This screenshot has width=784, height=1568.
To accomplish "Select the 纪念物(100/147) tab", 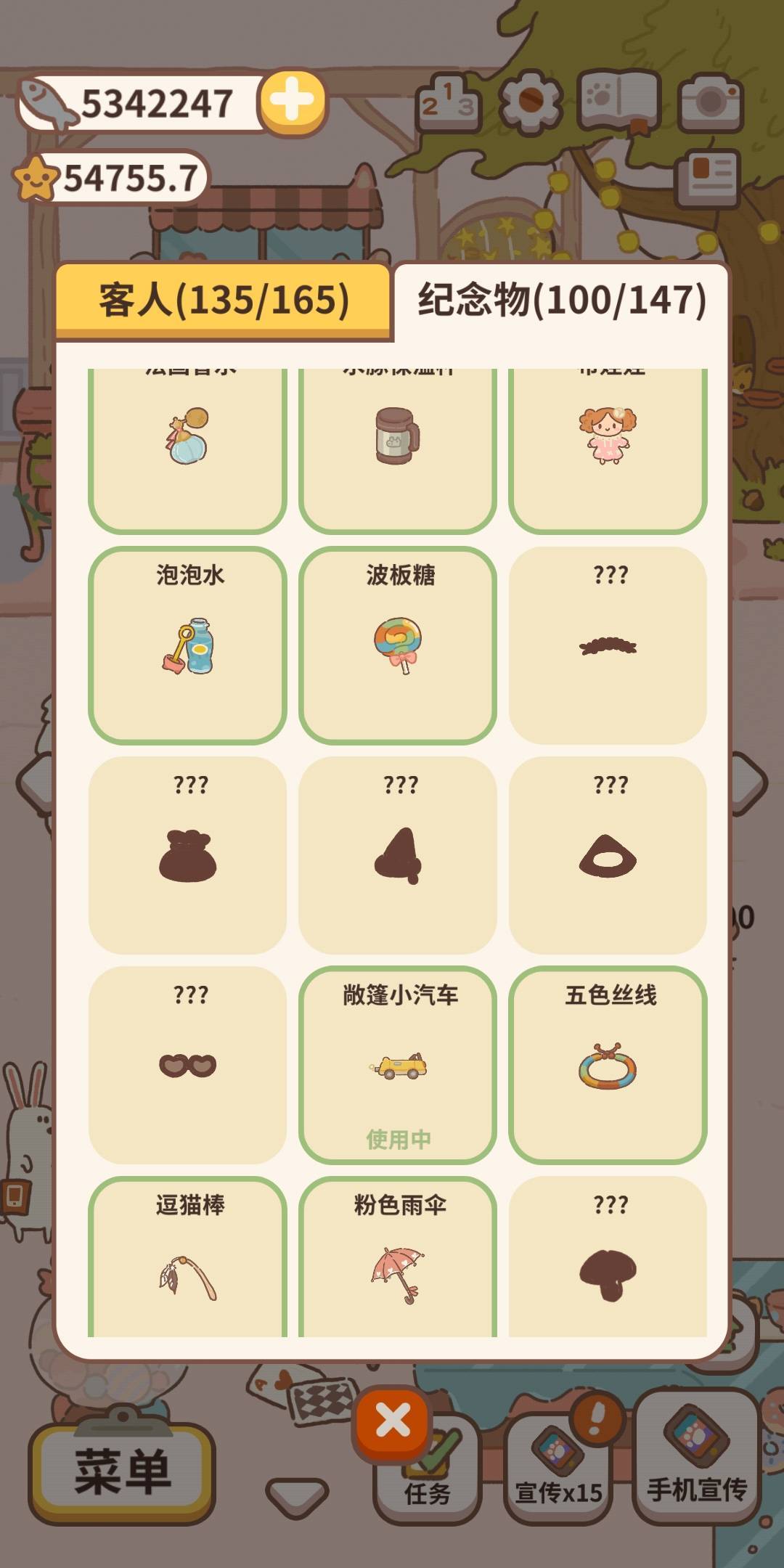I will [561, 301].
